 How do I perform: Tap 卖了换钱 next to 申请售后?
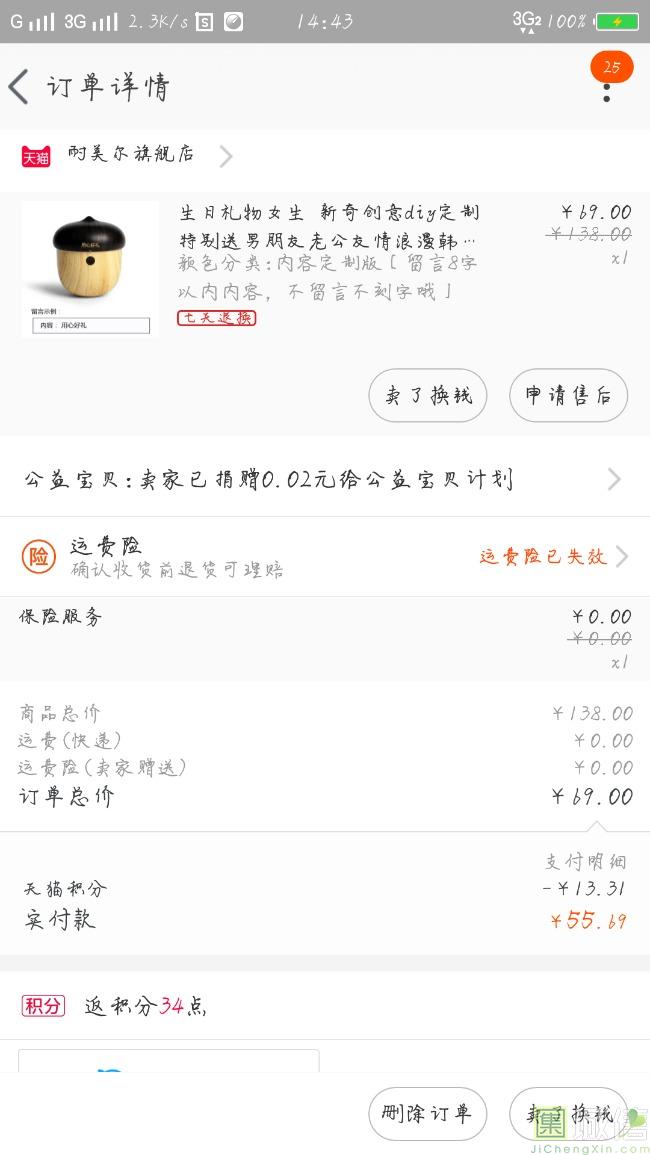click(x=428, y=395)
